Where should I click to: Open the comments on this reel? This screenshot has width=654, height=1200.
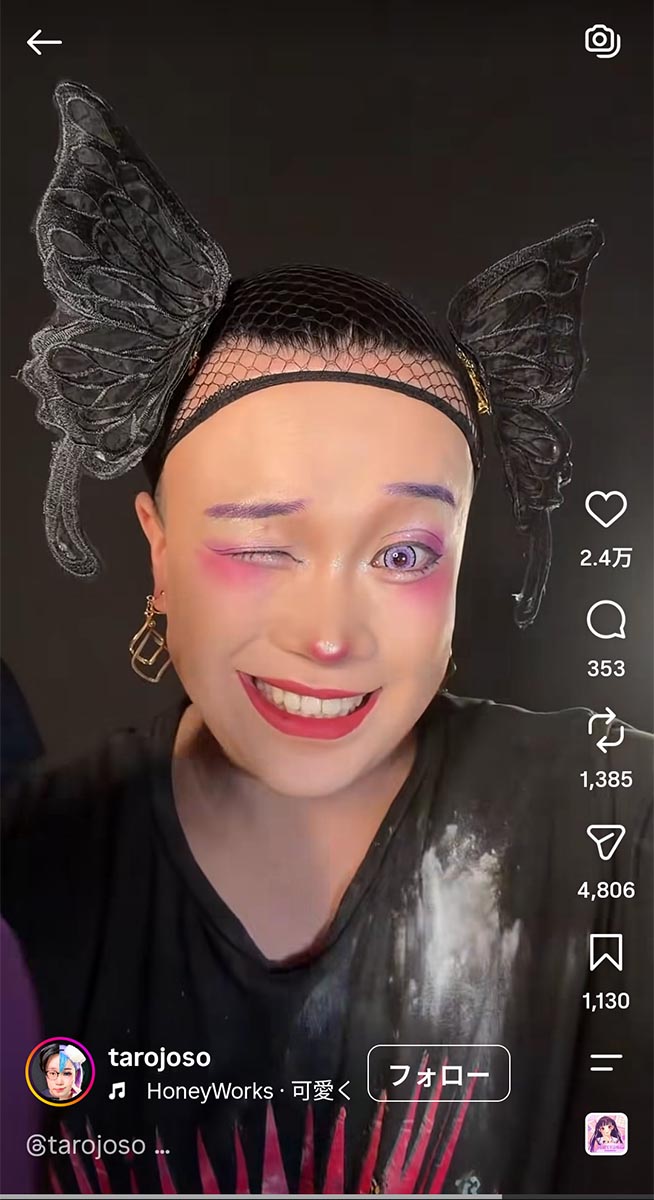[605, 621]
